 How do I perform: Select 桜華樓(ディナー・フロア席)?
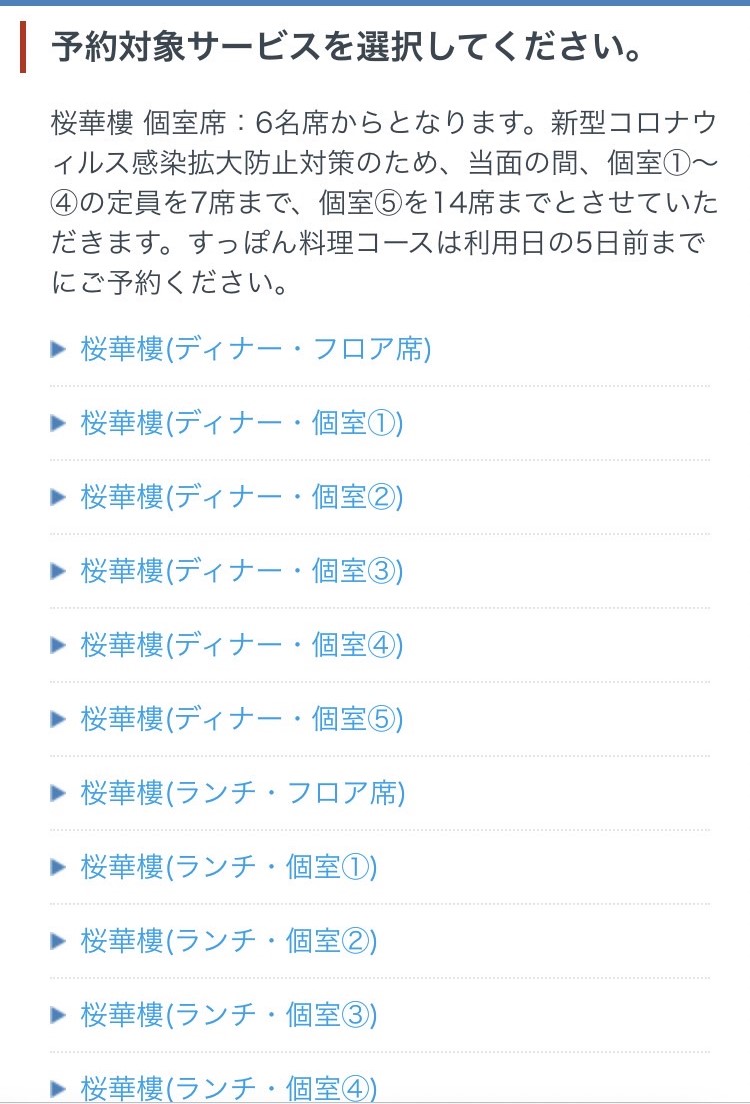[x=255, y=350]
